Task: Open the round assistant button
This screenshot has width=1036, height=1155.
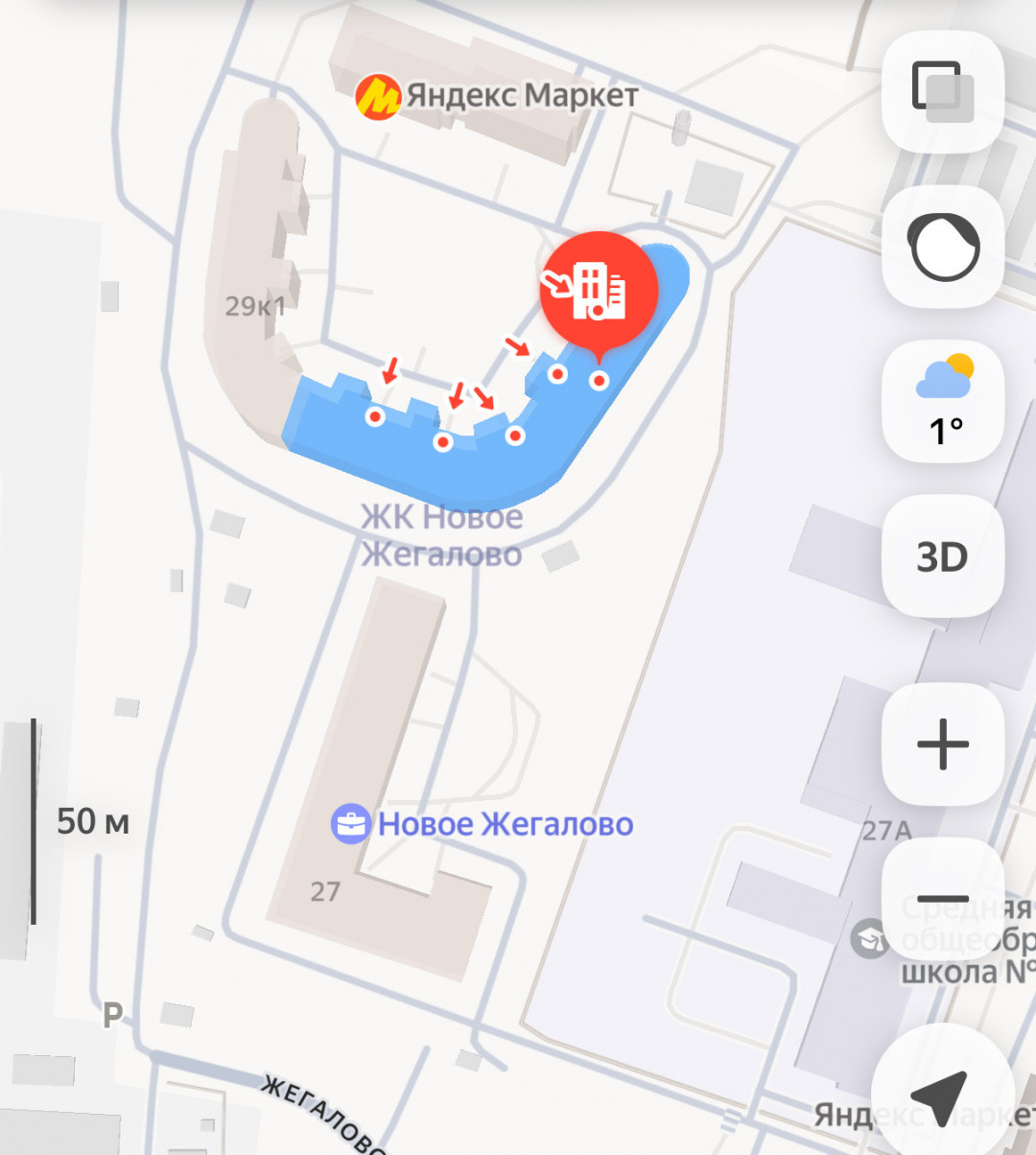Action: point(942,247)
